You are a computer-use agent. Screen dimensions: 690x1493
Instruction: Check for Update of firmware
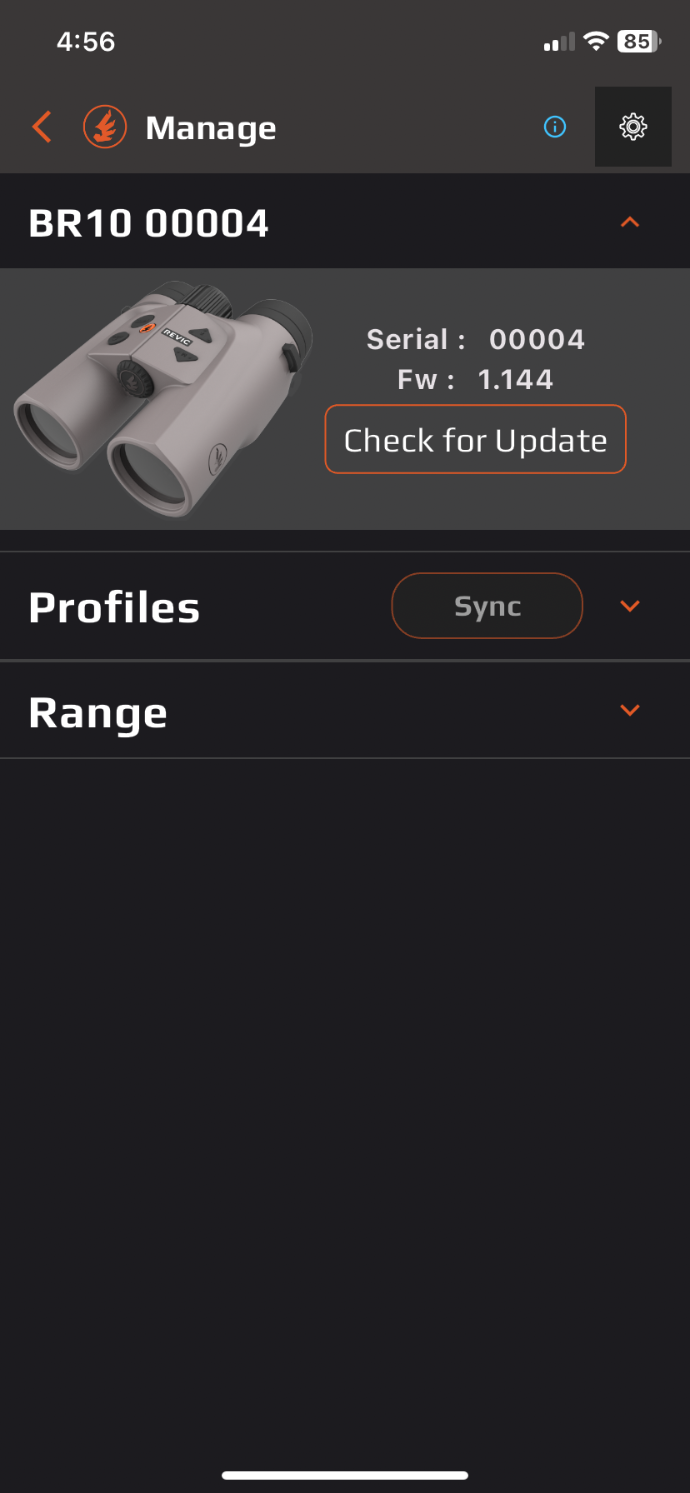[x=475, y=440]
